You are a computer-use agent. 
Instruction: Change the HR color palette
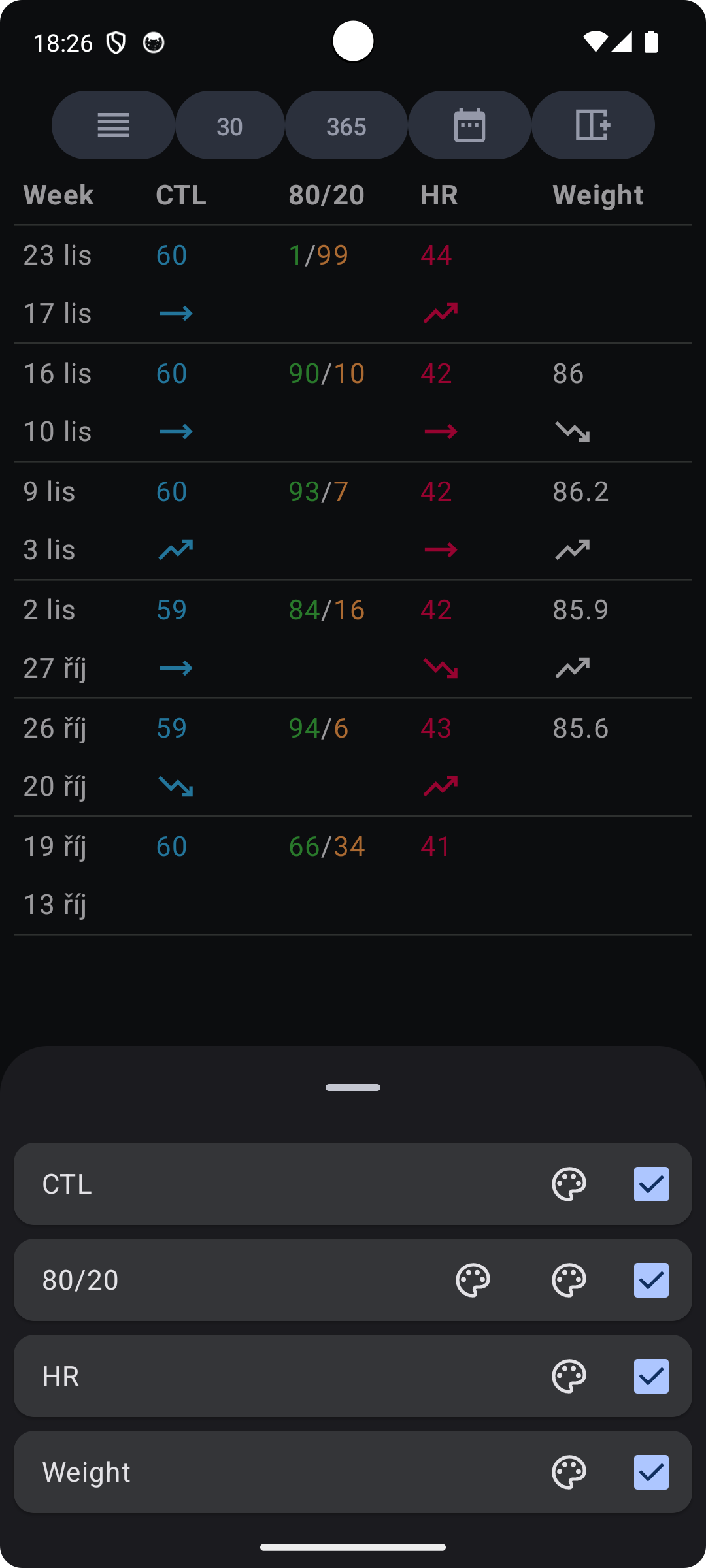click(x=569, y=1376)
